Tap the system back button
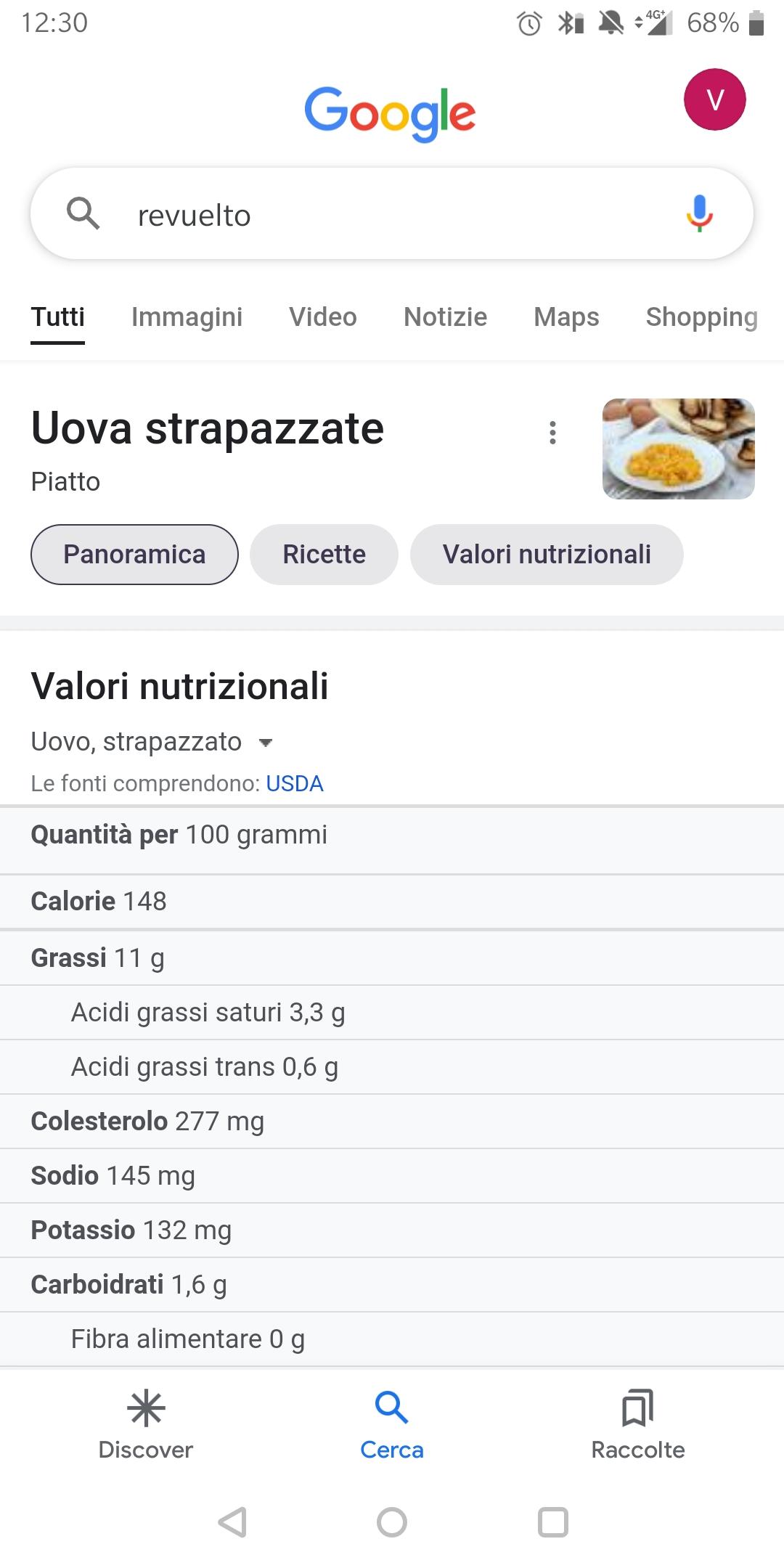The height and width of the screenshot is (1568, 784). pyautogui.click(x=232, y=1522)
